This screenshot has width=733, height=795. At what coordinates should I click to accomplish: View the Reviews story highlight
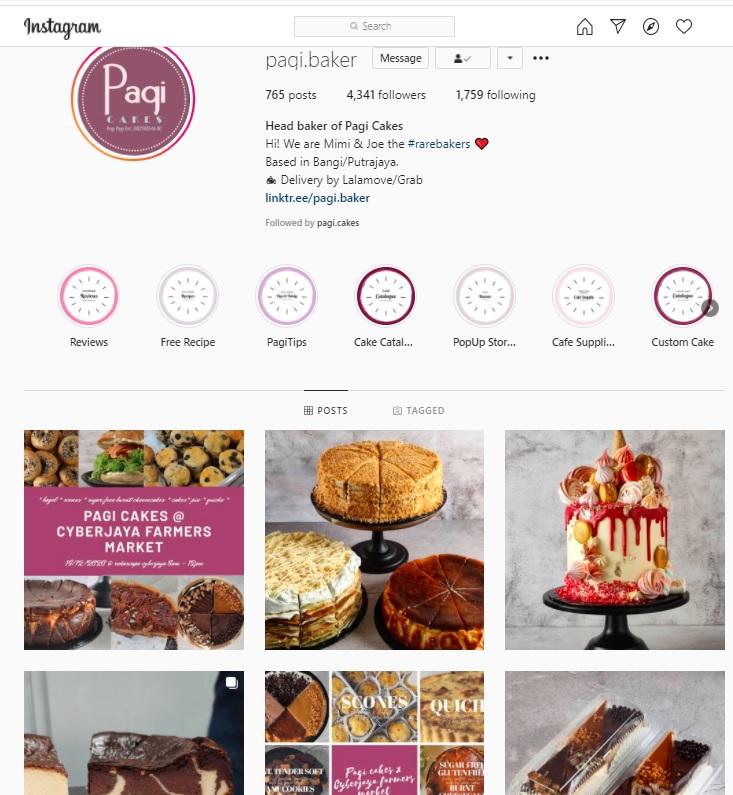pyautogui.click(x=89, y=296)
